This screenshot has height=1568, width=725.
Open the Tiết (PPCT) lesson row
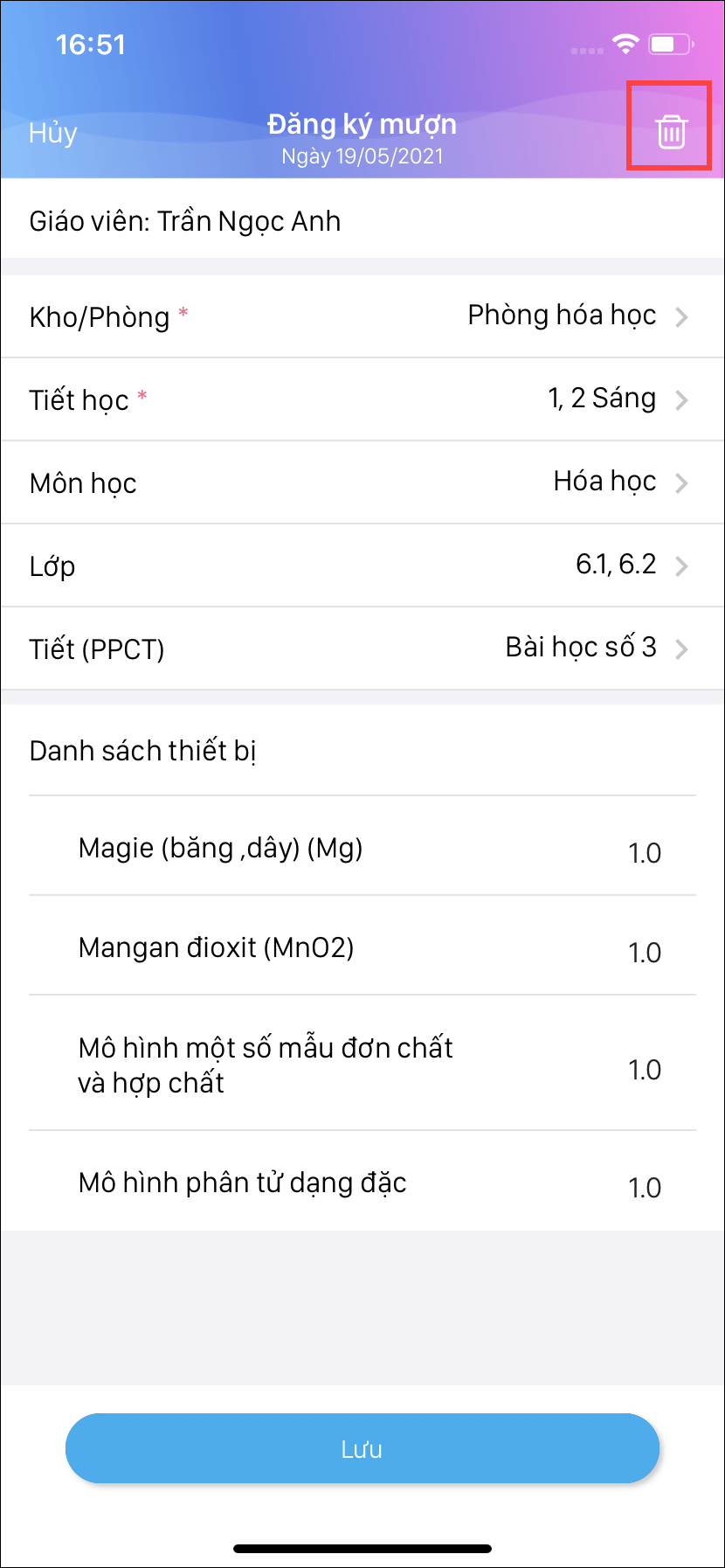point(362,649)
